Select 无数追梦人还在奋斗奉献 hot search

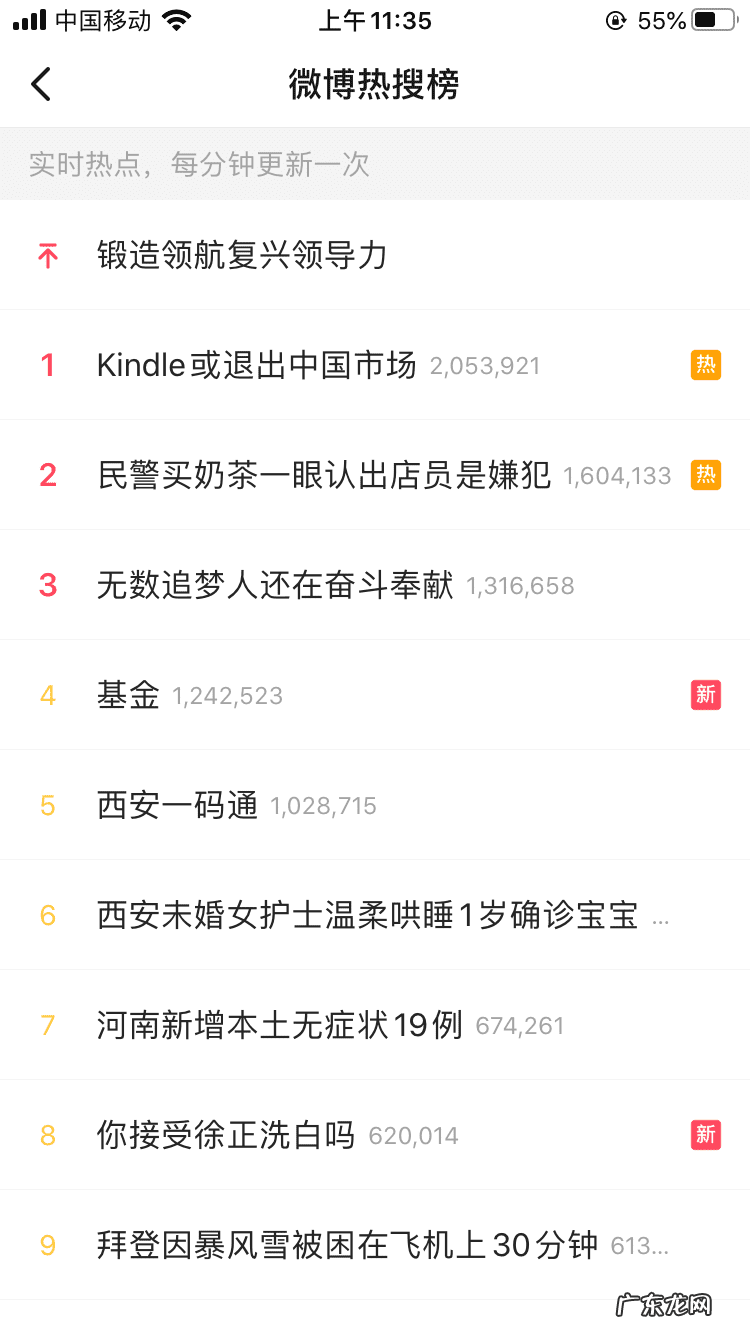pos(275,586)
